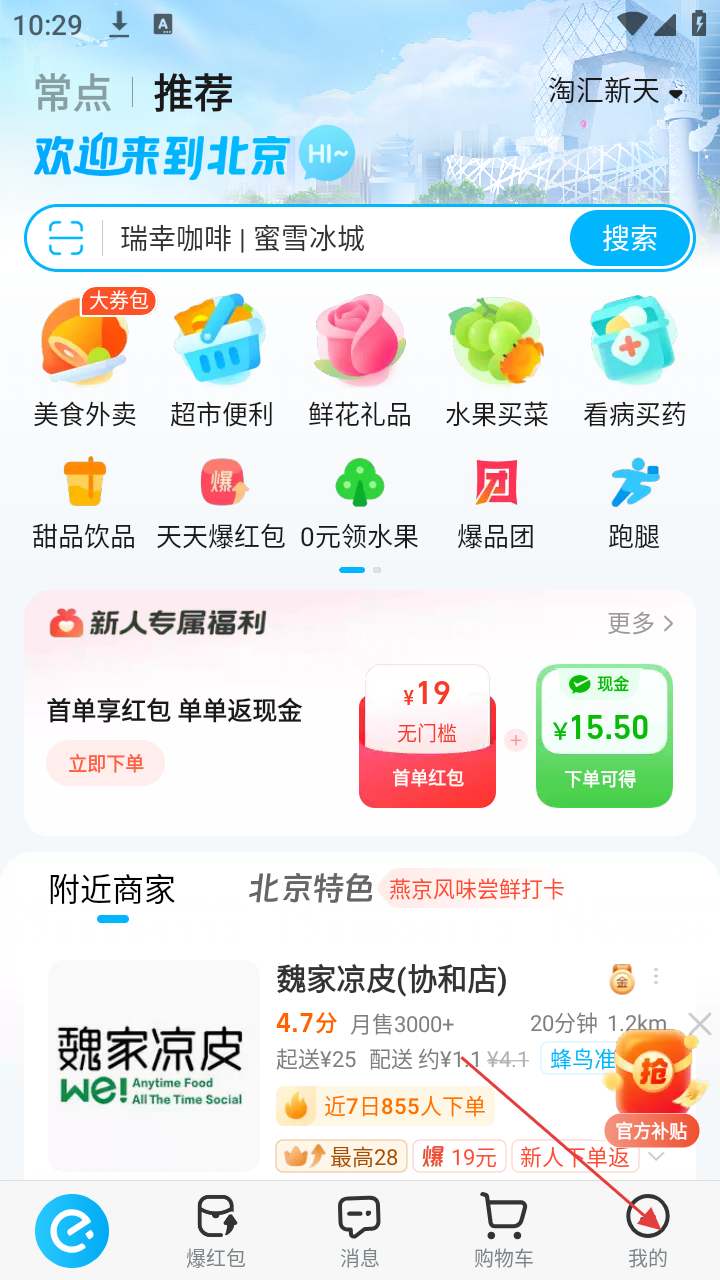Switch to the 常点 tab
This screenshot has height=1280, width=720.
[x=73, y=93]
